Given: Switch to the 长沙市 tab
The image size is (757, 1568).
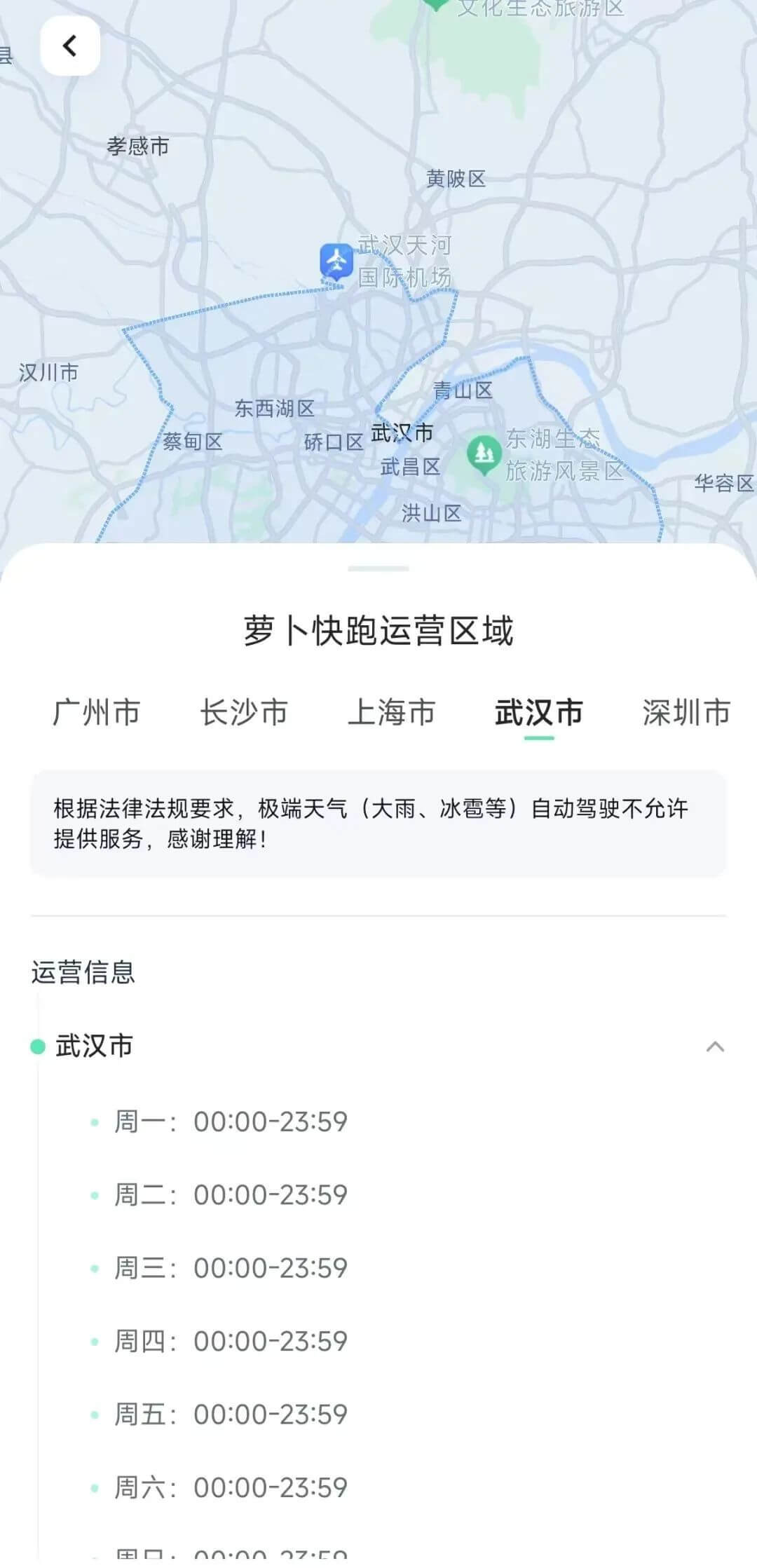Looking at the screenshot, I should coord(244,712).
